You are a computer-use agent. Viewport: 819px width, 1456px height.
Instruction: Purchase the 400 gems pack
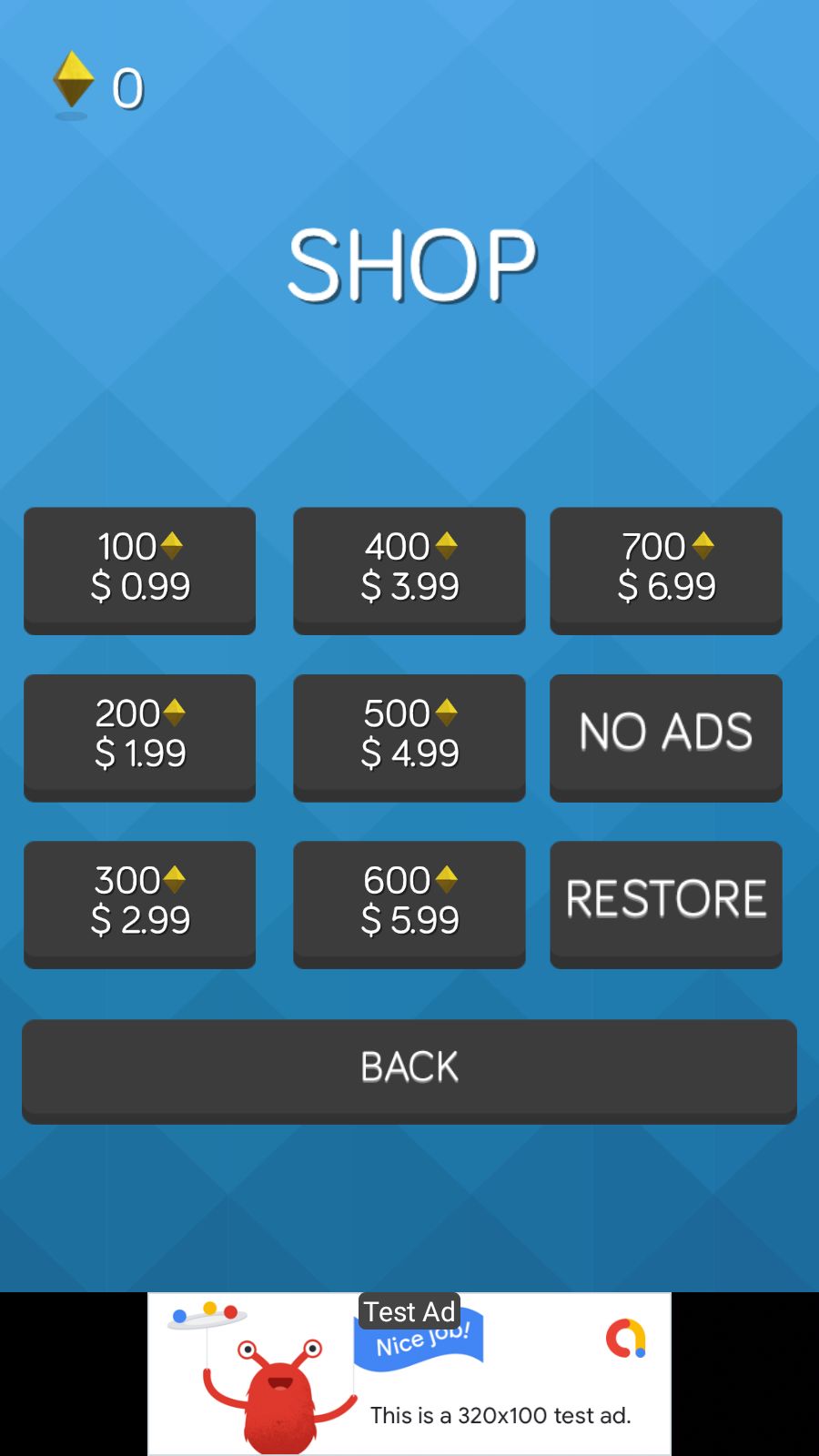click(x=409, y=568)
